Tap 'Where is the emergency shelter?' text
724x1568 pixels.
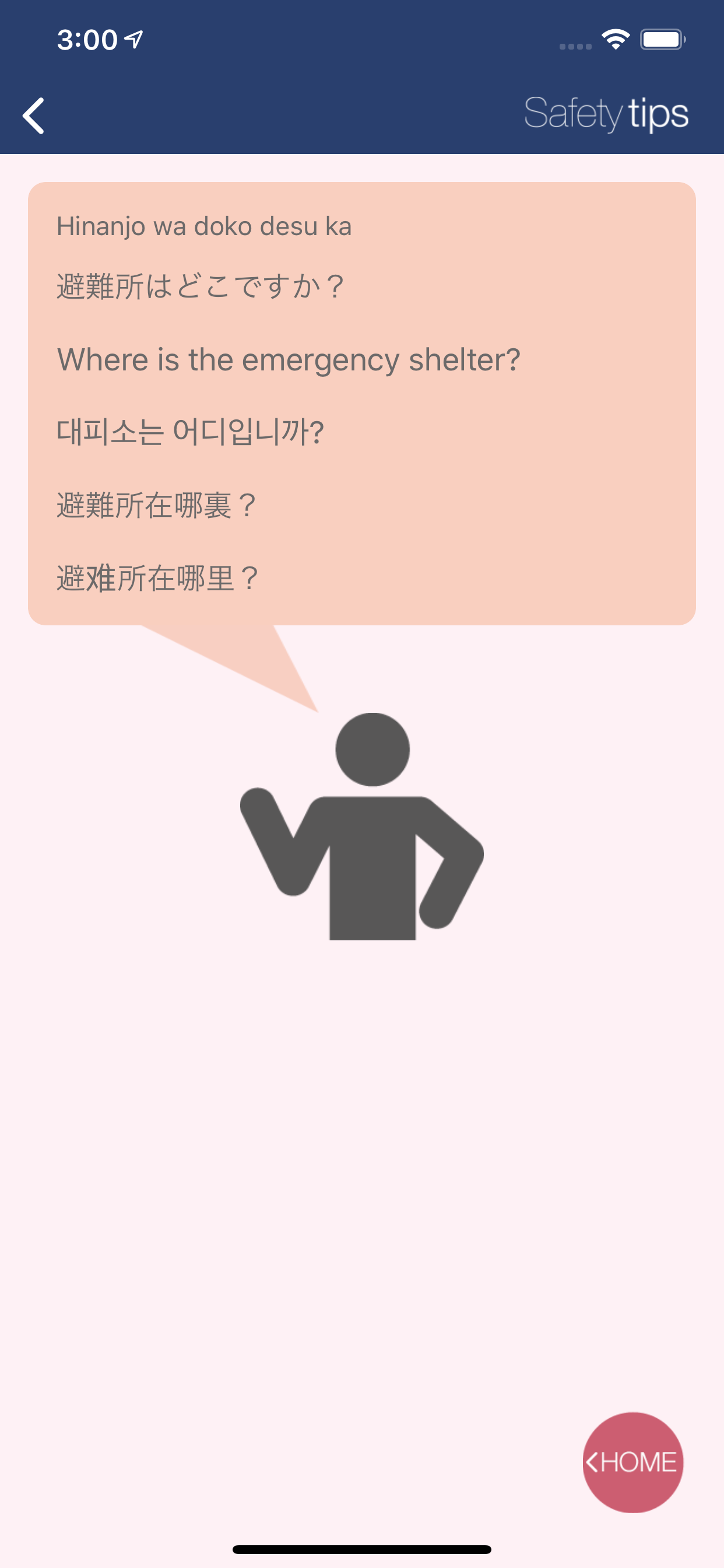pyautogui.click(x=289, y=359)
